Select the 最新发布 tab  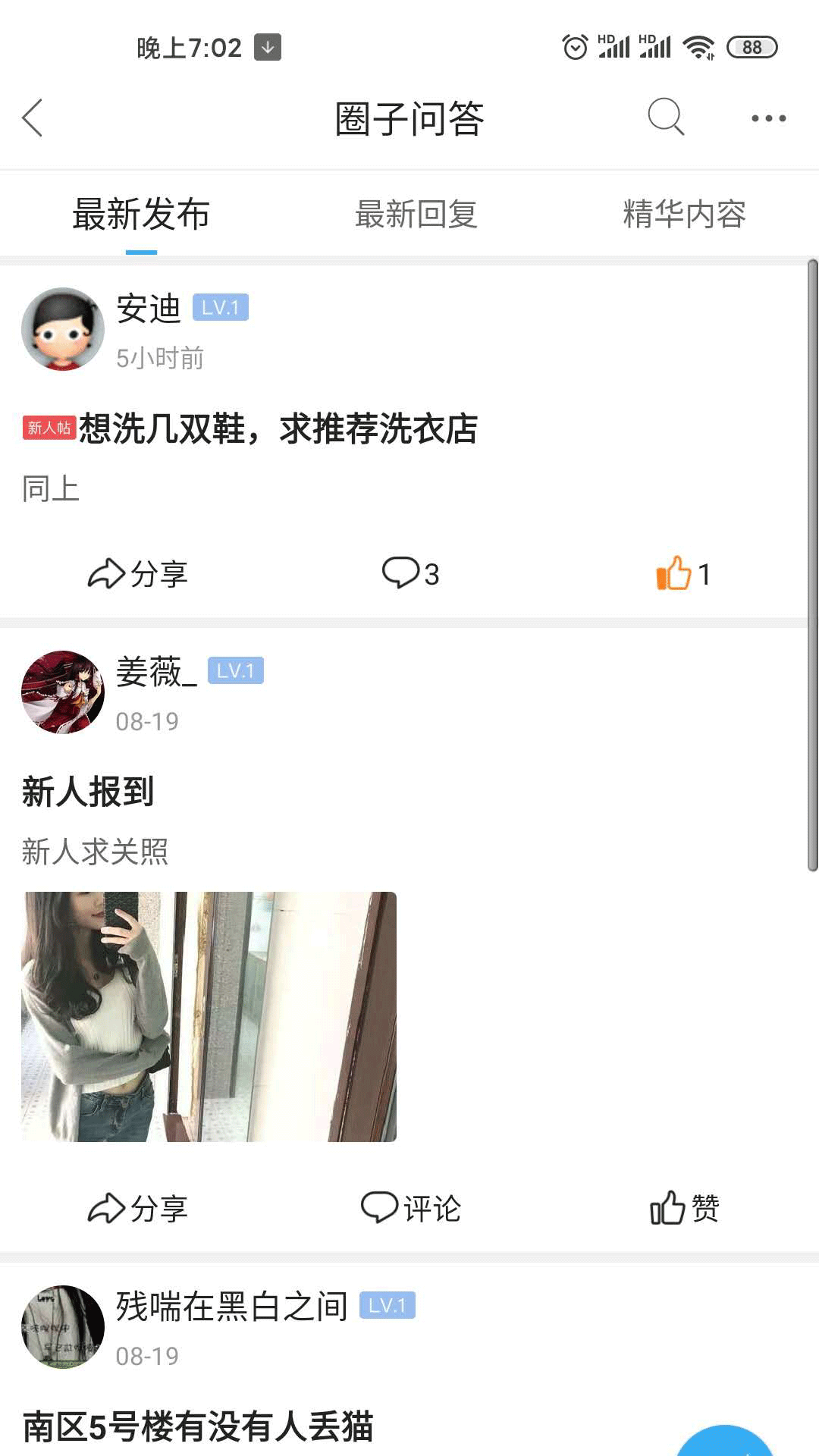click(x=142, y=215)
